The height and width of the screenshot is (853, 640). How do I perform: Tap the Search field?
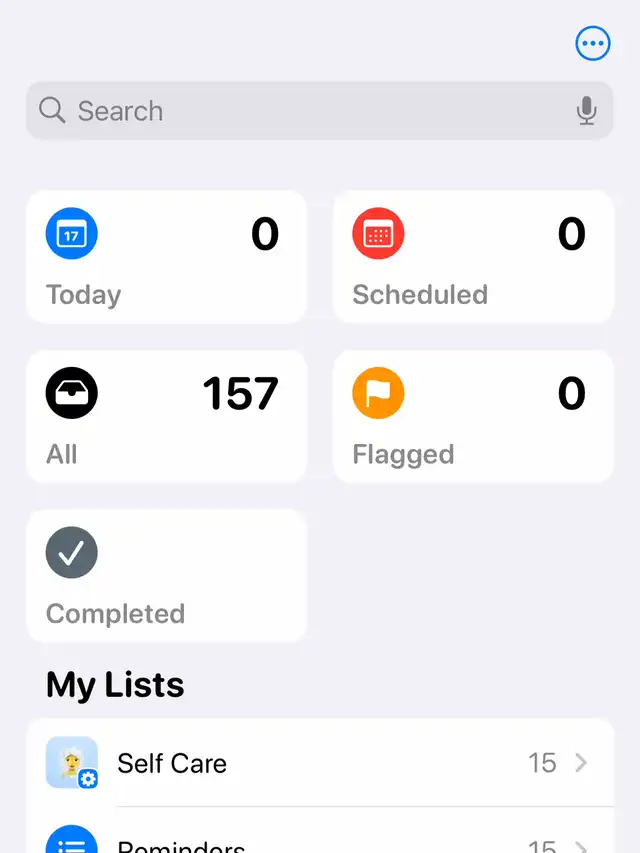300,111
